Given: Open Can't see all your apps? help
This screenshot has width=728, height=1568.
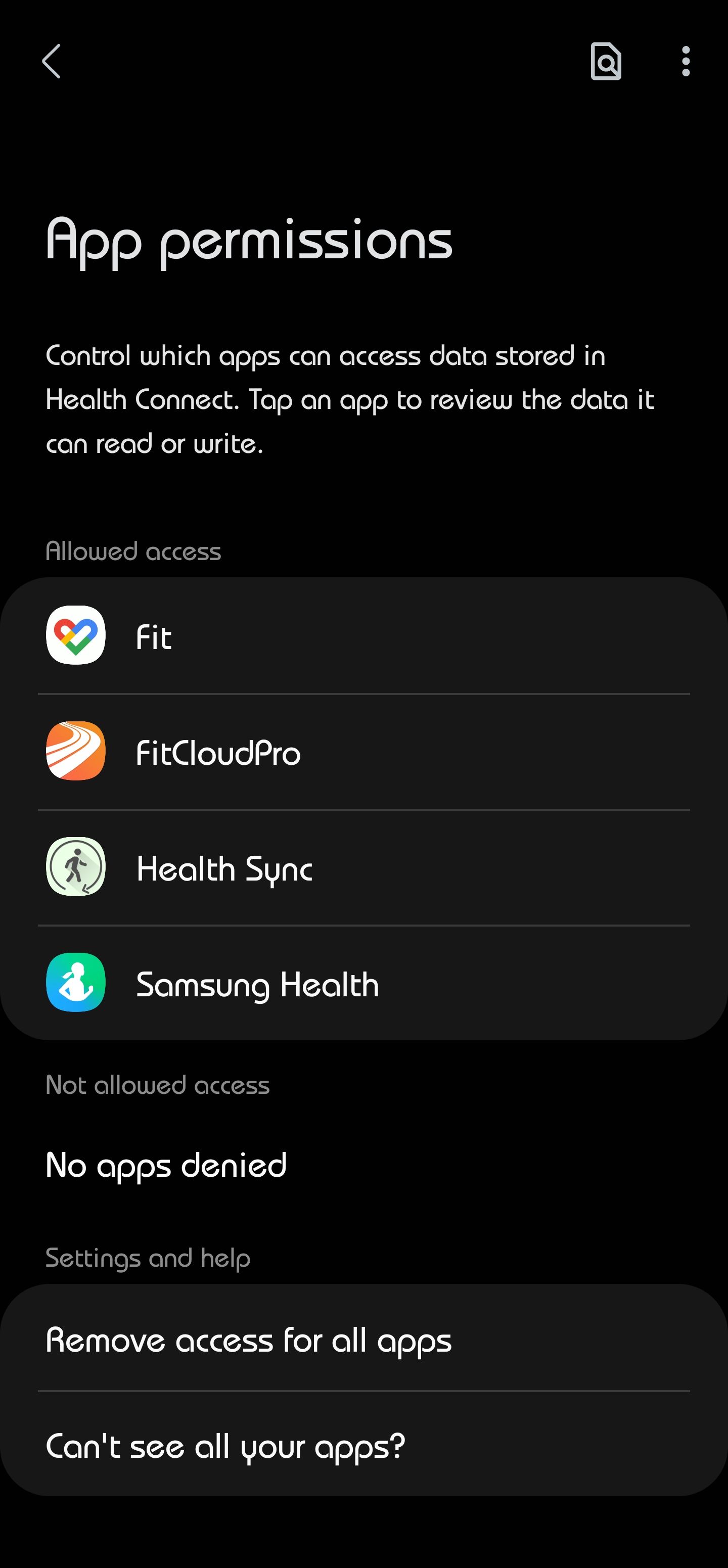Looking at the screenshot, I should (x=364, y=1444).
